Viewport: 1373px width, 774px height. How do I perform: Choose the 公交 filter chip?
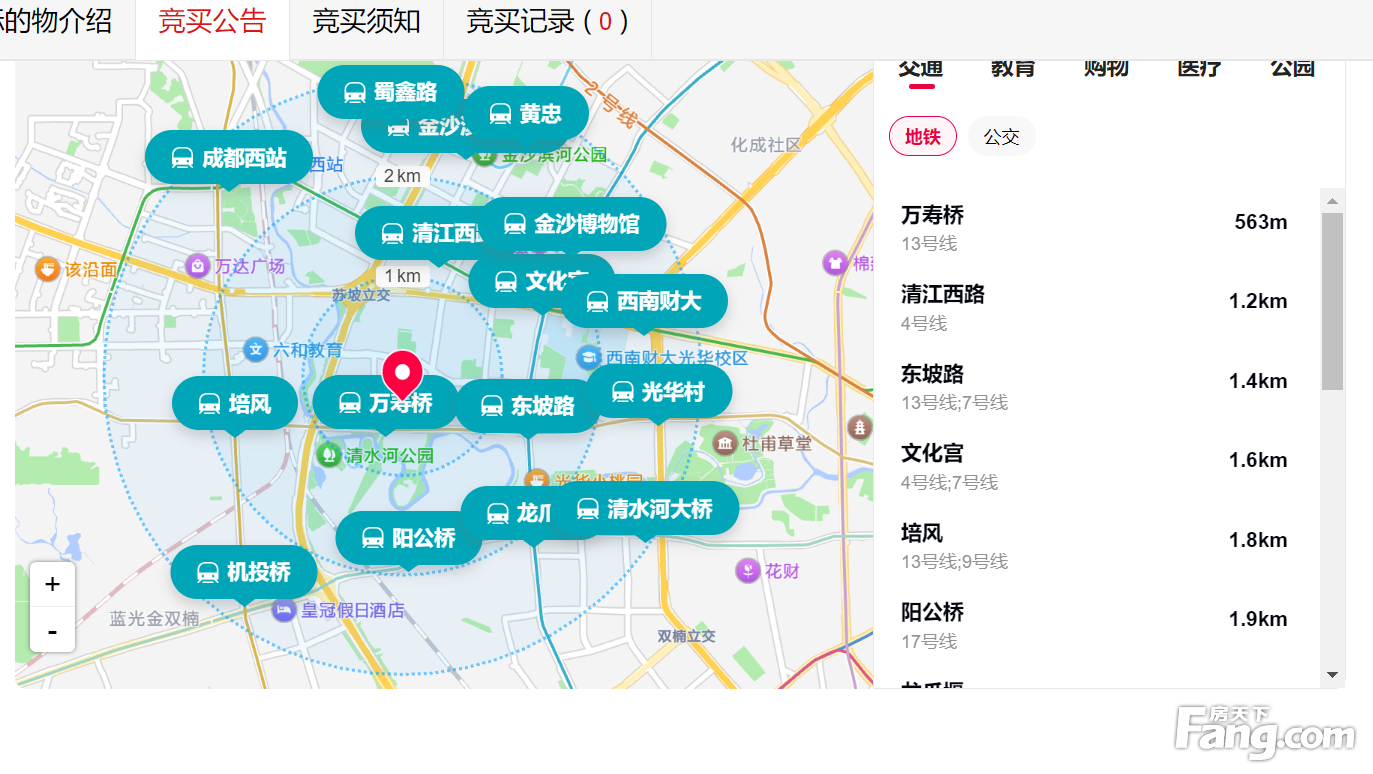tap(1001, 136)
